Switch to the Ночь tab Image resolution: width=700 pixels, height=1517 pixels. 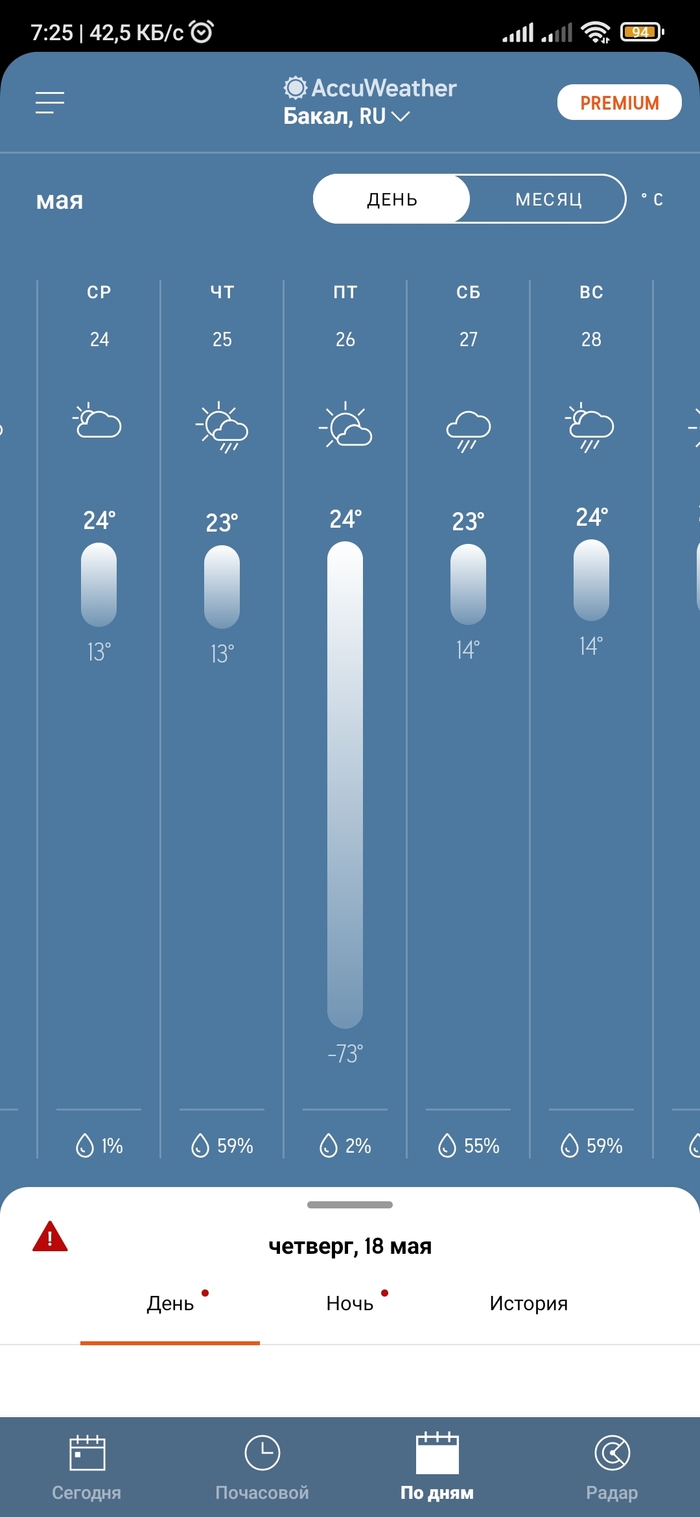(x=350, y=1304)
